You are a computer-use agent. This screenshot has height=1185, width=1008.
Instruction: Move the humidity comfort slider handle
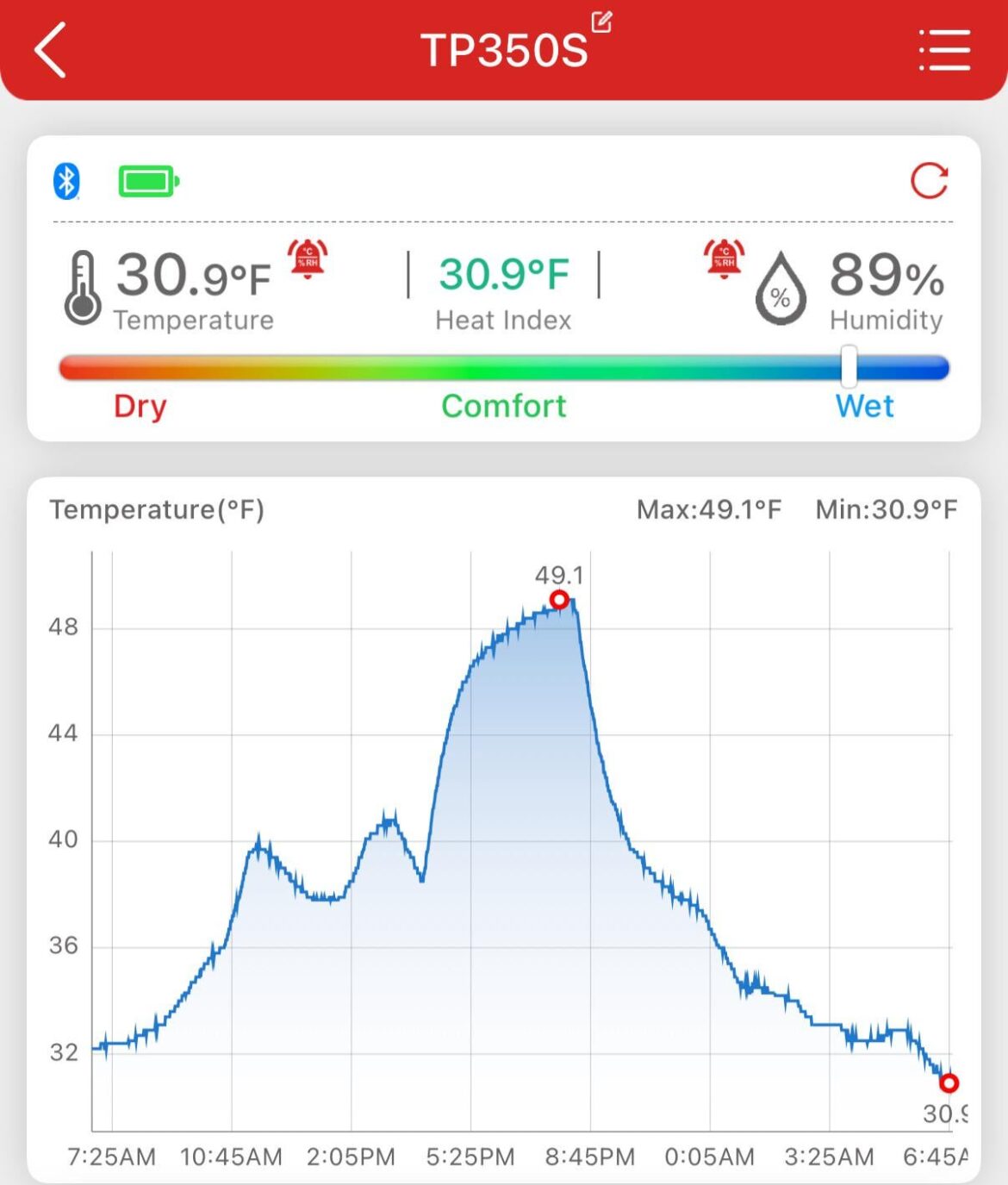[848, 365]
